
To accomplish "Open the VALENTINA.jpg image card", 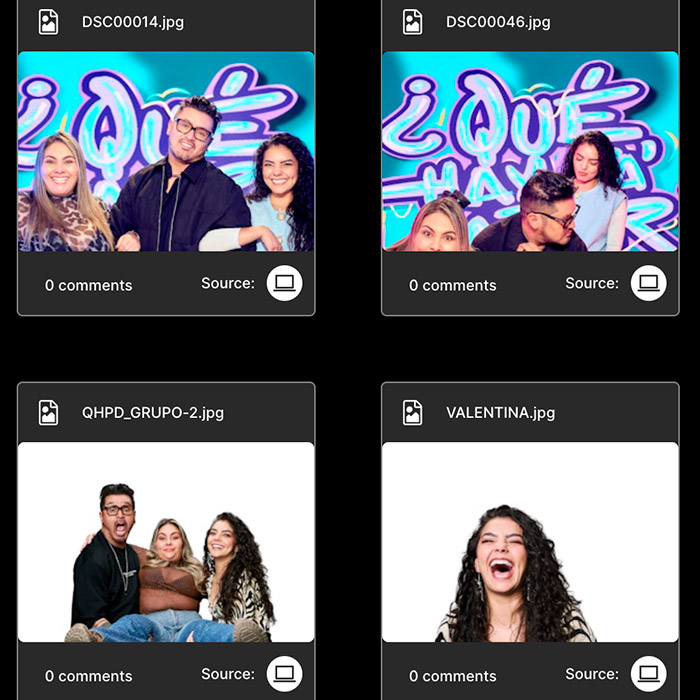I will (530, 541).
